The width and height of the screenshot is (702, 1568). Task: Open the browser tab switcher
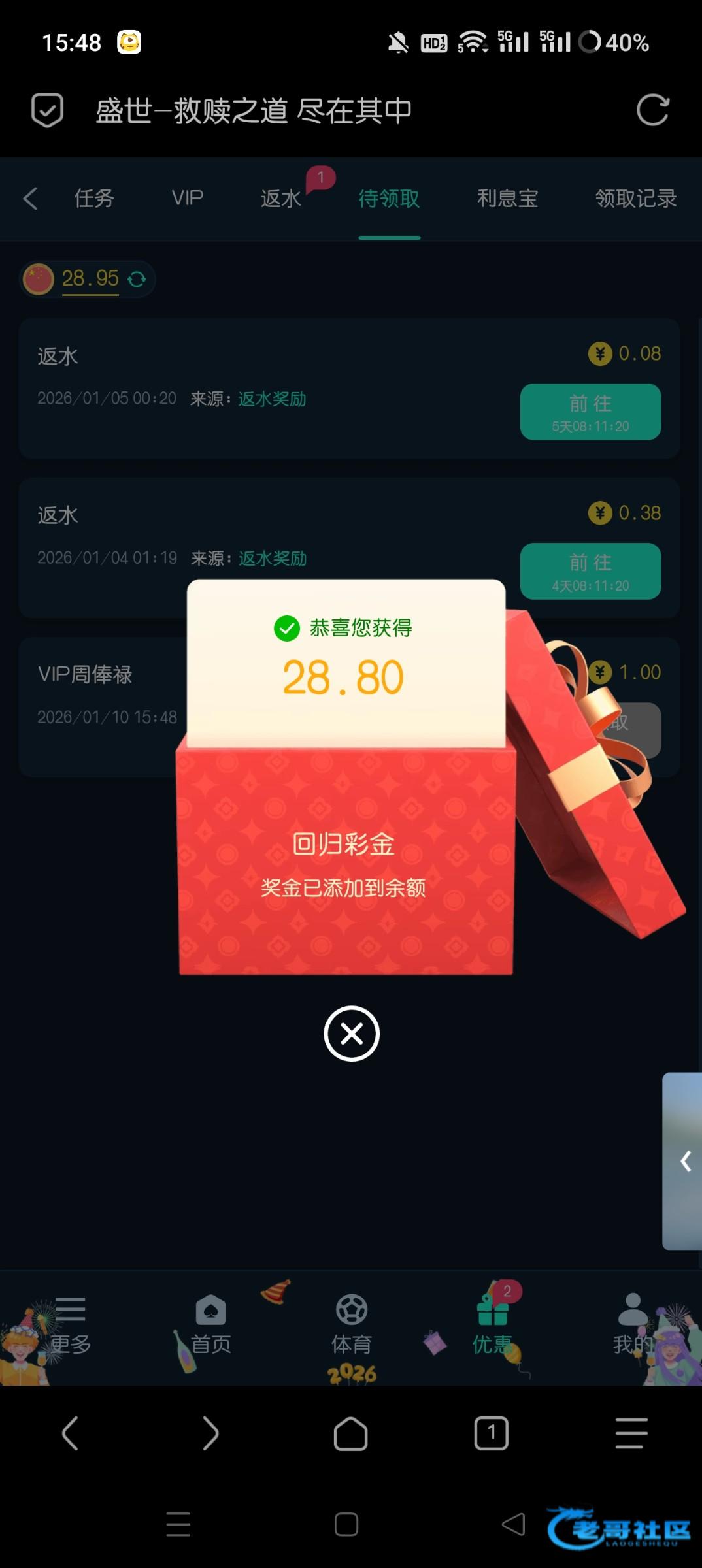coord(491,1433)
